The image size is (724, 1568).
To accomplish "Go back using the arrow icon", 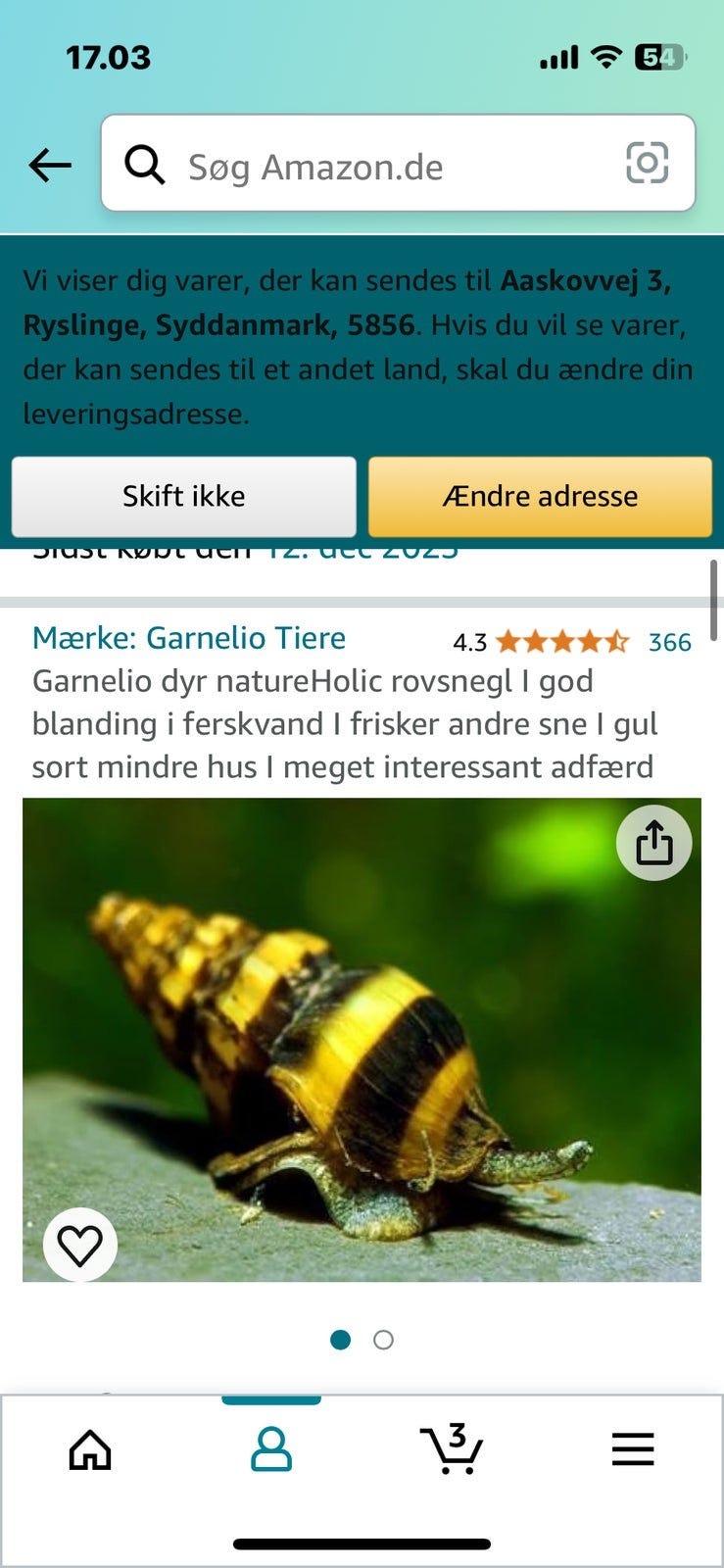I will [x=47, y=165].
